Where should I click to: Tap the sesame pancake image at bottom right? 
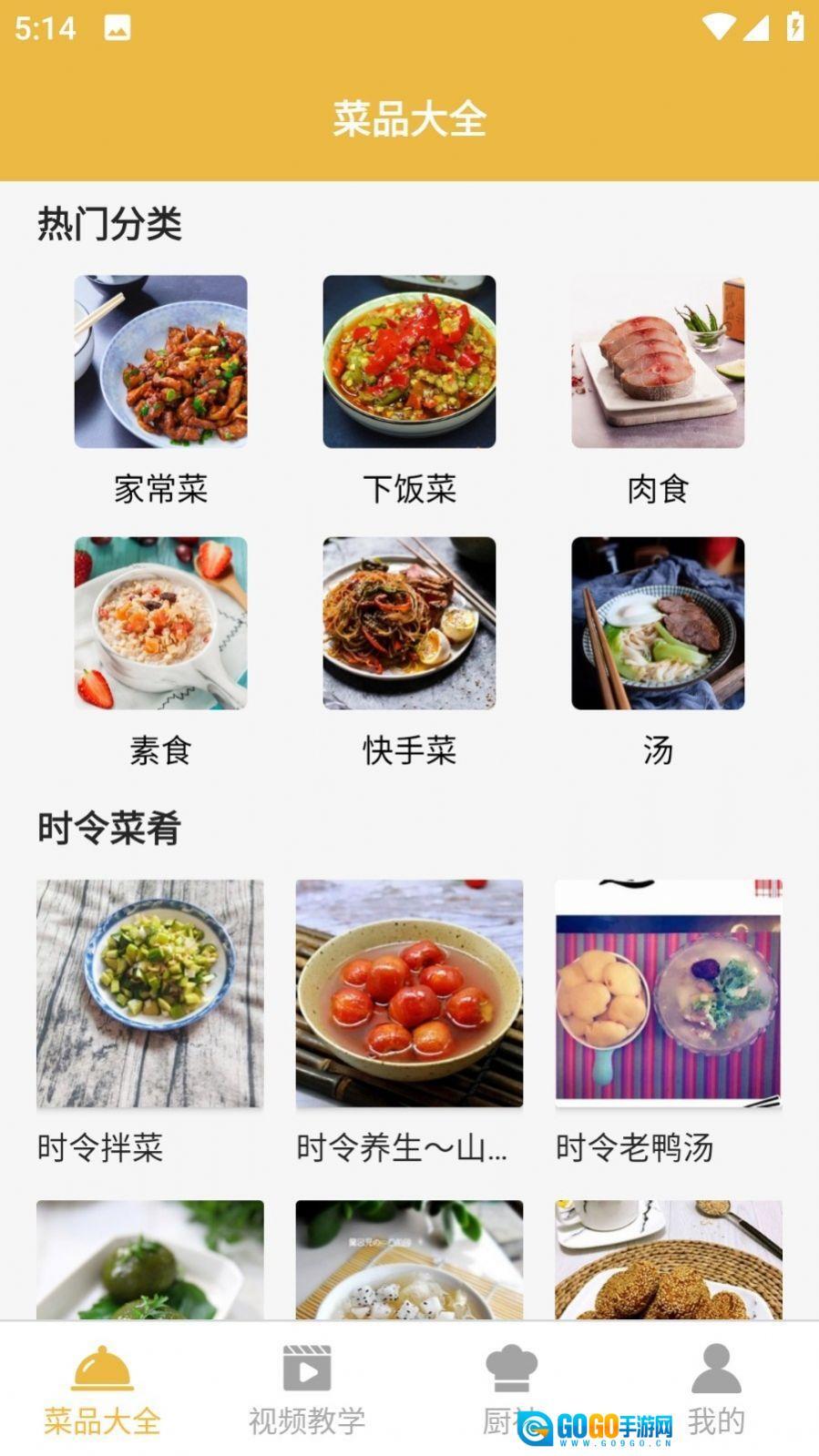(669, 1260)
